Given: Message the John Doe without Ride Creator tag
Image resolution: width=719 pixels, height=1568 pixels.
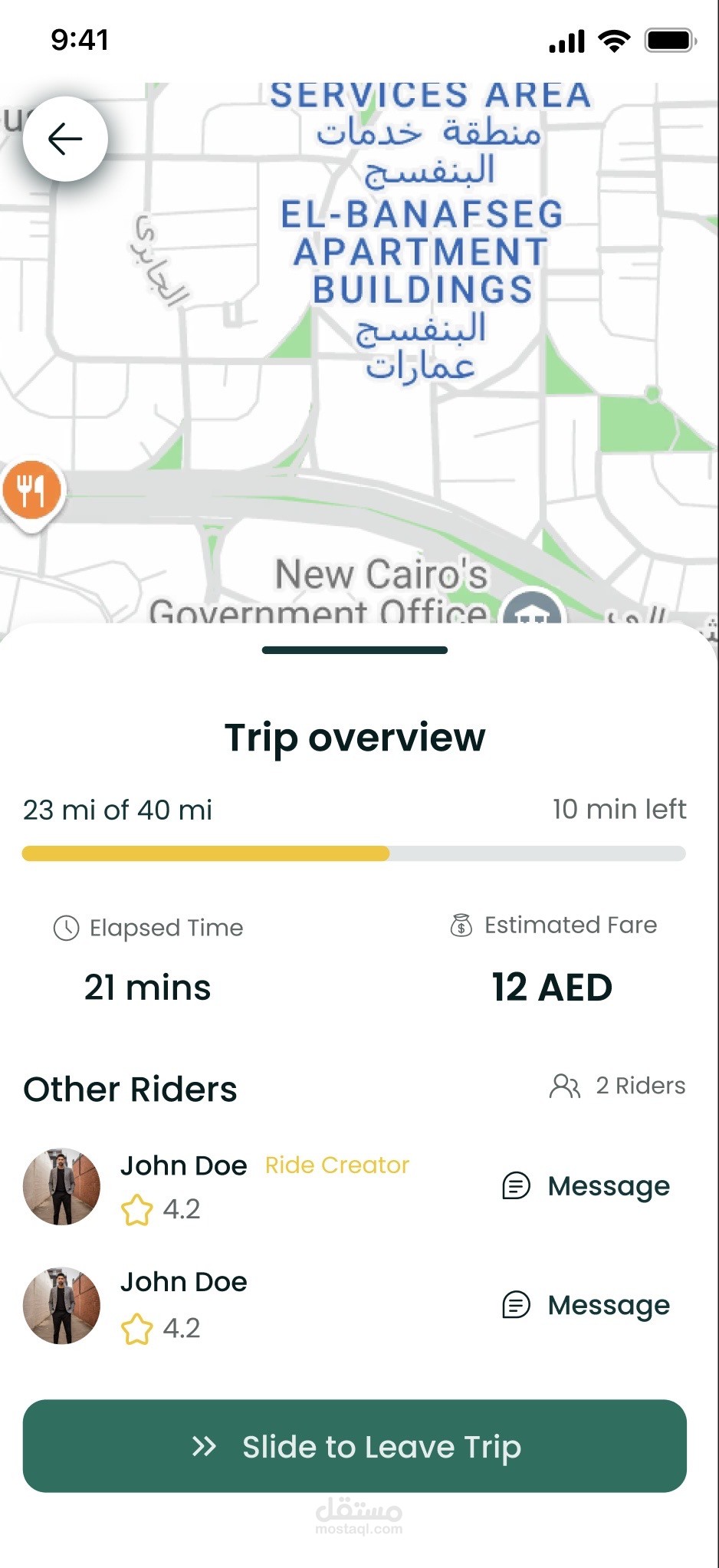Looking at the screenshot, I should point(586,1304).
